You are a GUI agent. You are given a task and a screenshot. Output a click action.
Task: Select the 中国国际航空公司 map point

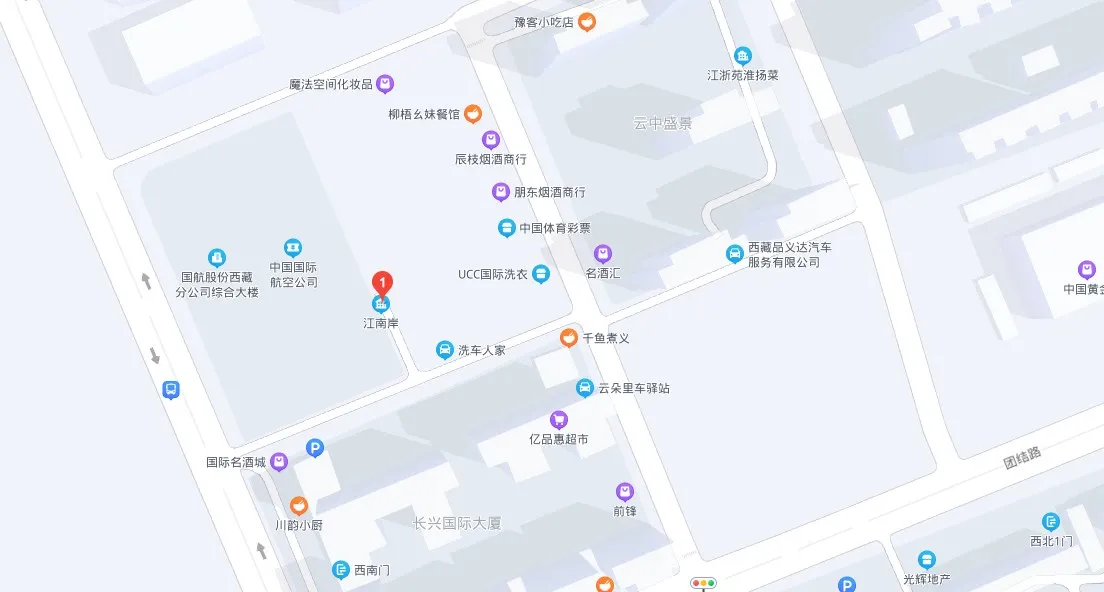292,247
